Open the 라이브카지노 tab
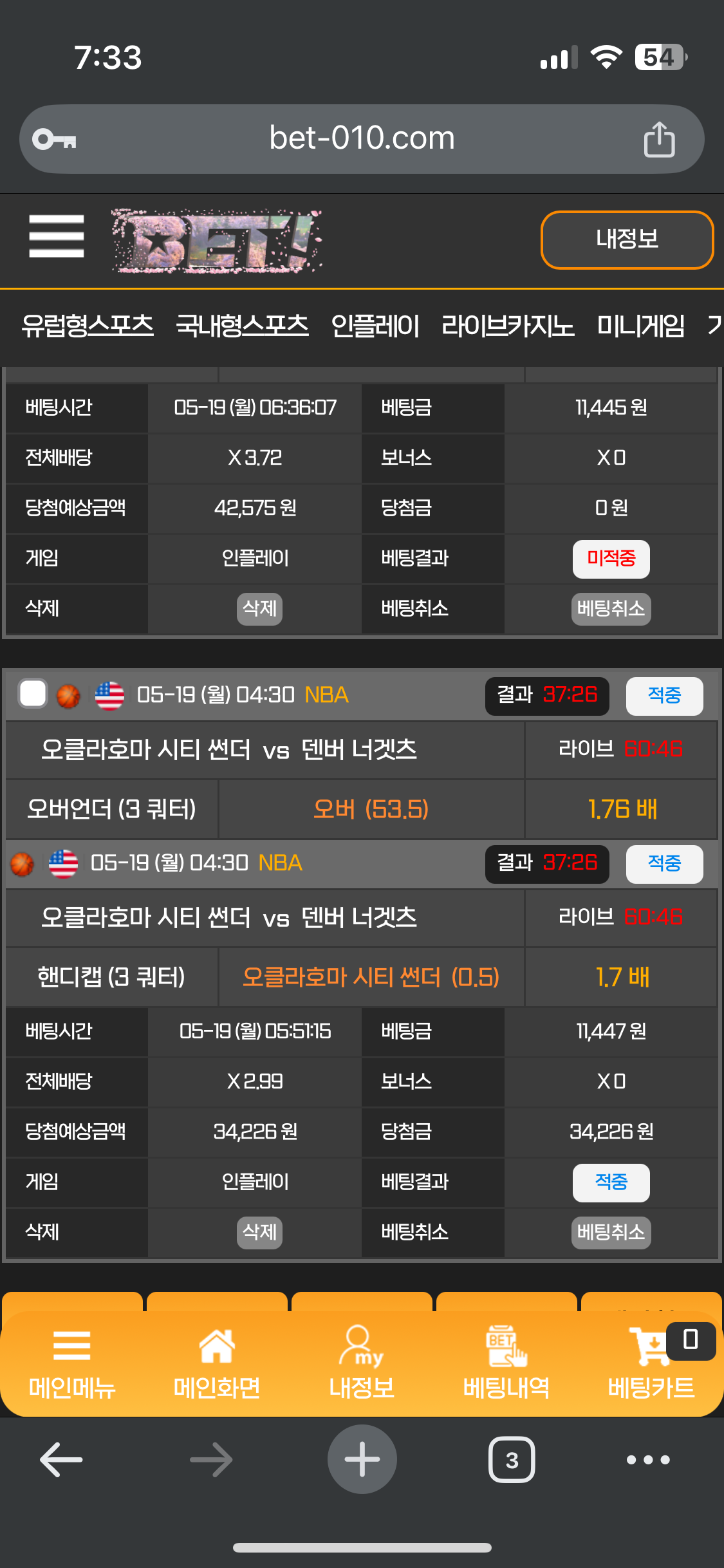This screenshot has height=1568, width=724. click(x=508, y=326)
